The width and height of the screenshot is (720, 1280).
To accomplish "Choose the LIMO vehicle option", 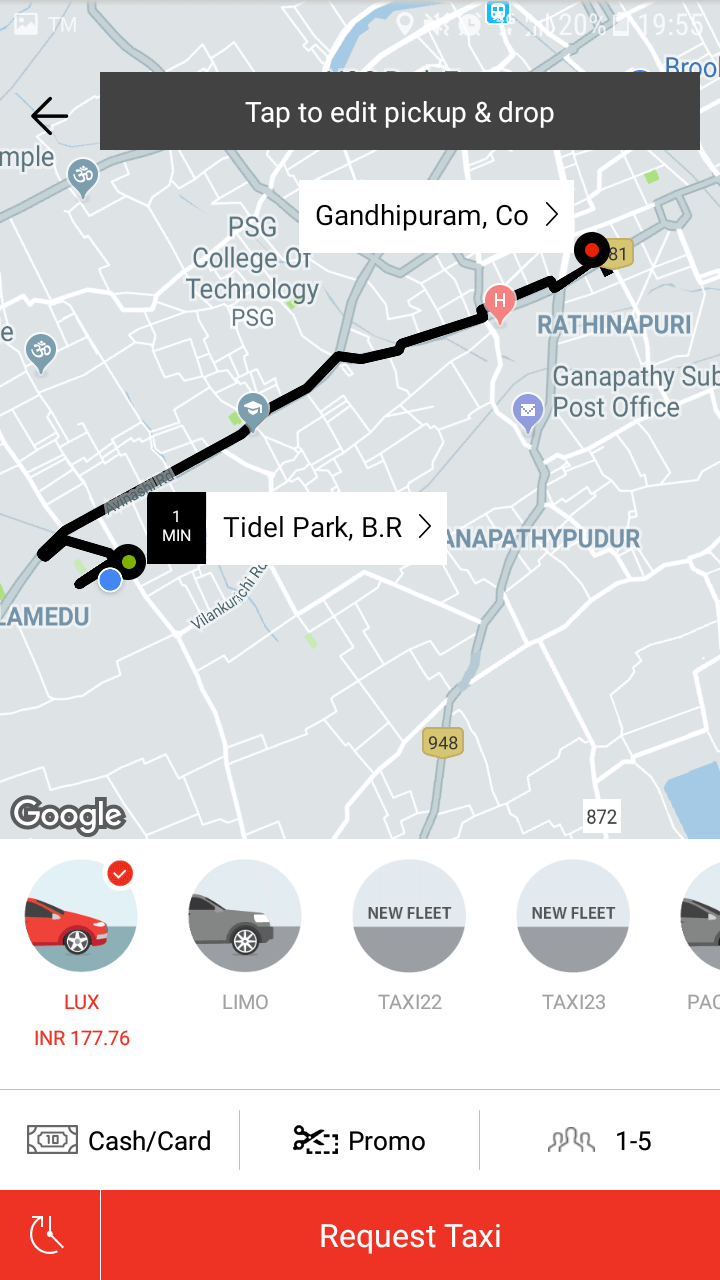I will (x=245, y=916).
